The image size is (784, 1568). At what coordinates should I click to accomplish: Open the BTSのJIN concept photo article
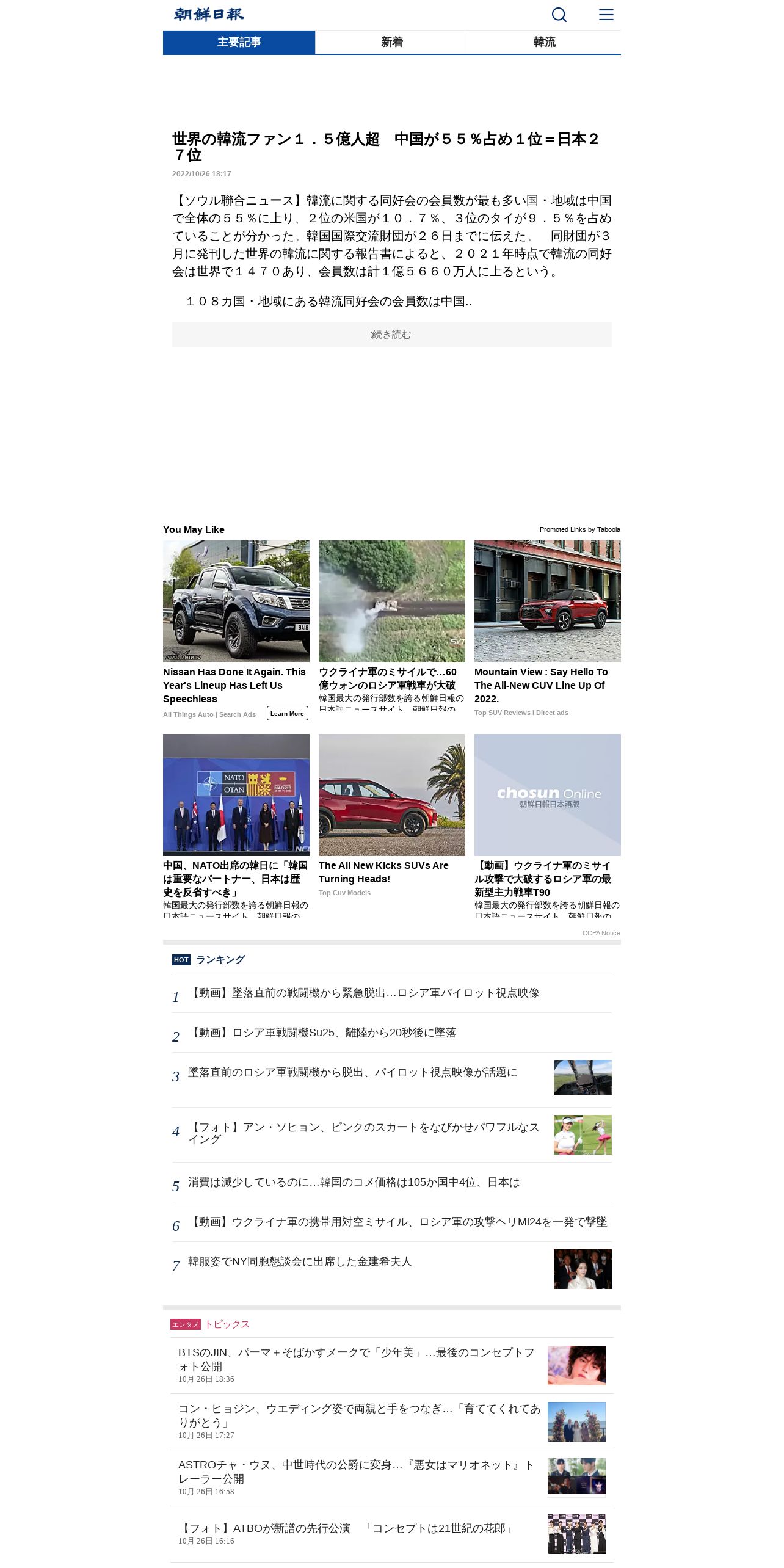point(391,1365)
